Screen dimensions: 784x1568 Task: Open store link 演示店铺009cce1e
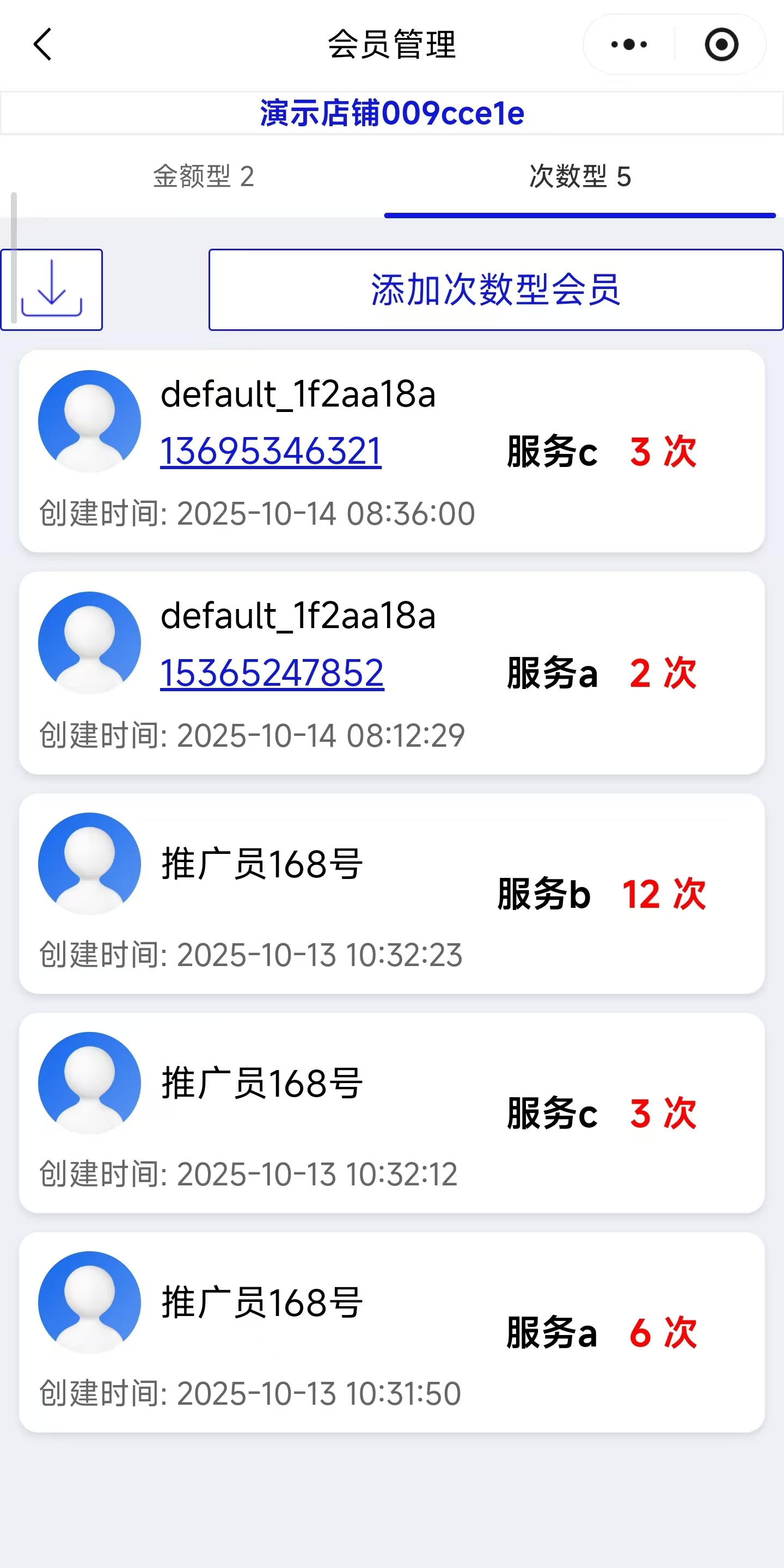tap(391, 112)
